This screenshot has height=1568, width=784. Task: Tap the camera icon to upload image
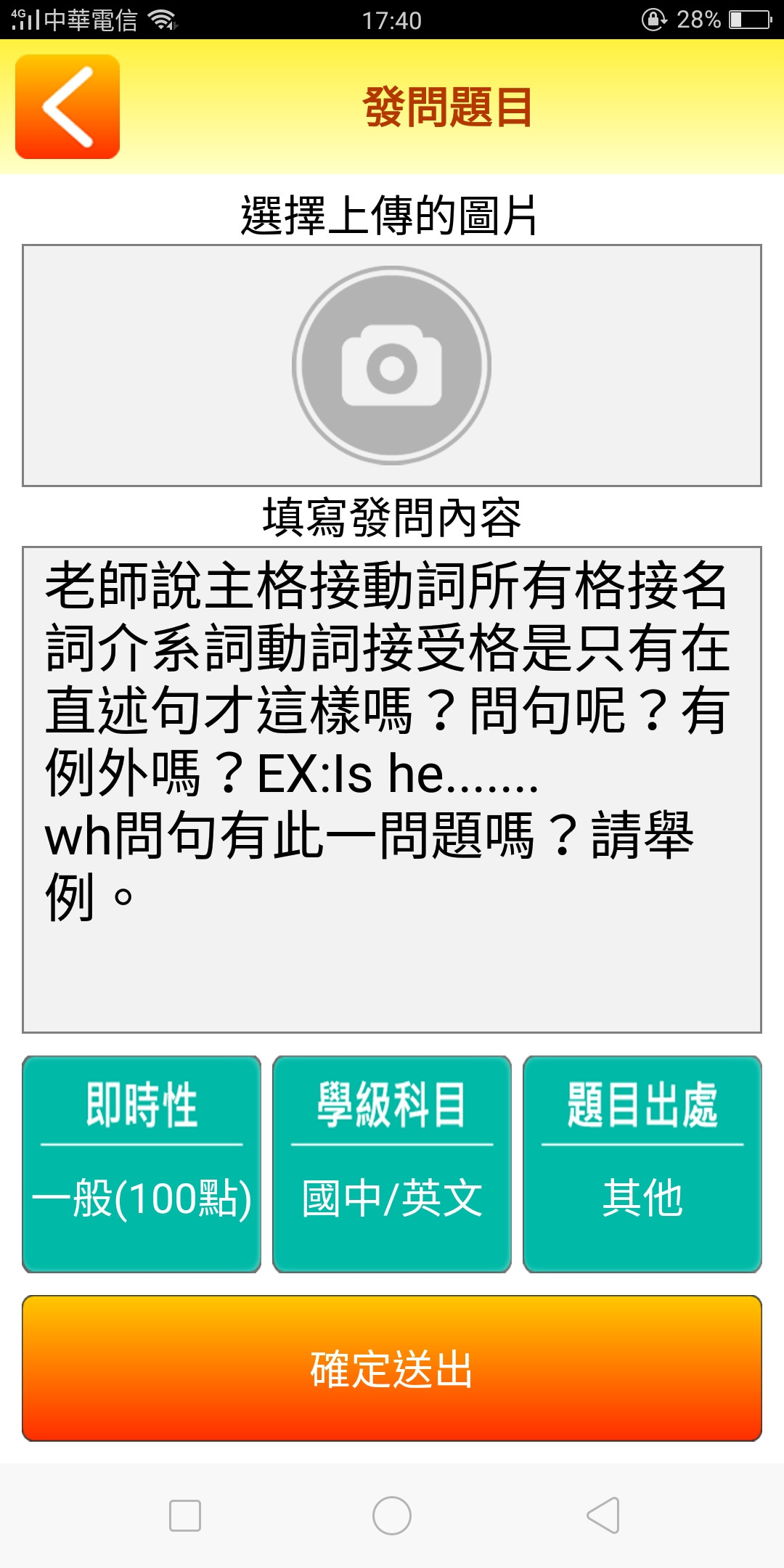(391, 365)
